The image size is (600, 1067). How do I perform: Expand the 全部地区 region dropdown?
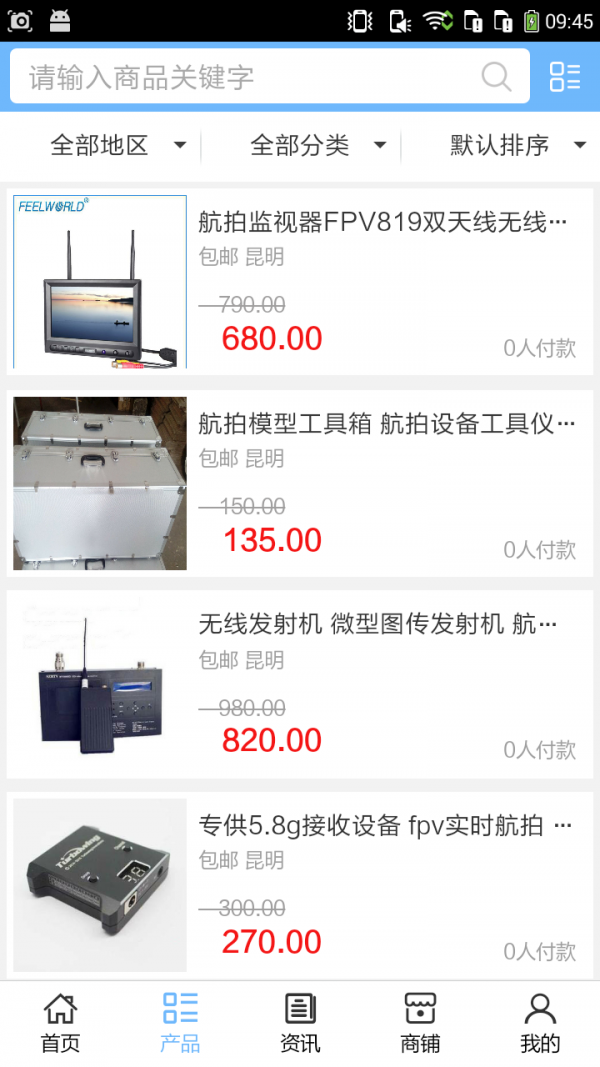click(118, 146)
